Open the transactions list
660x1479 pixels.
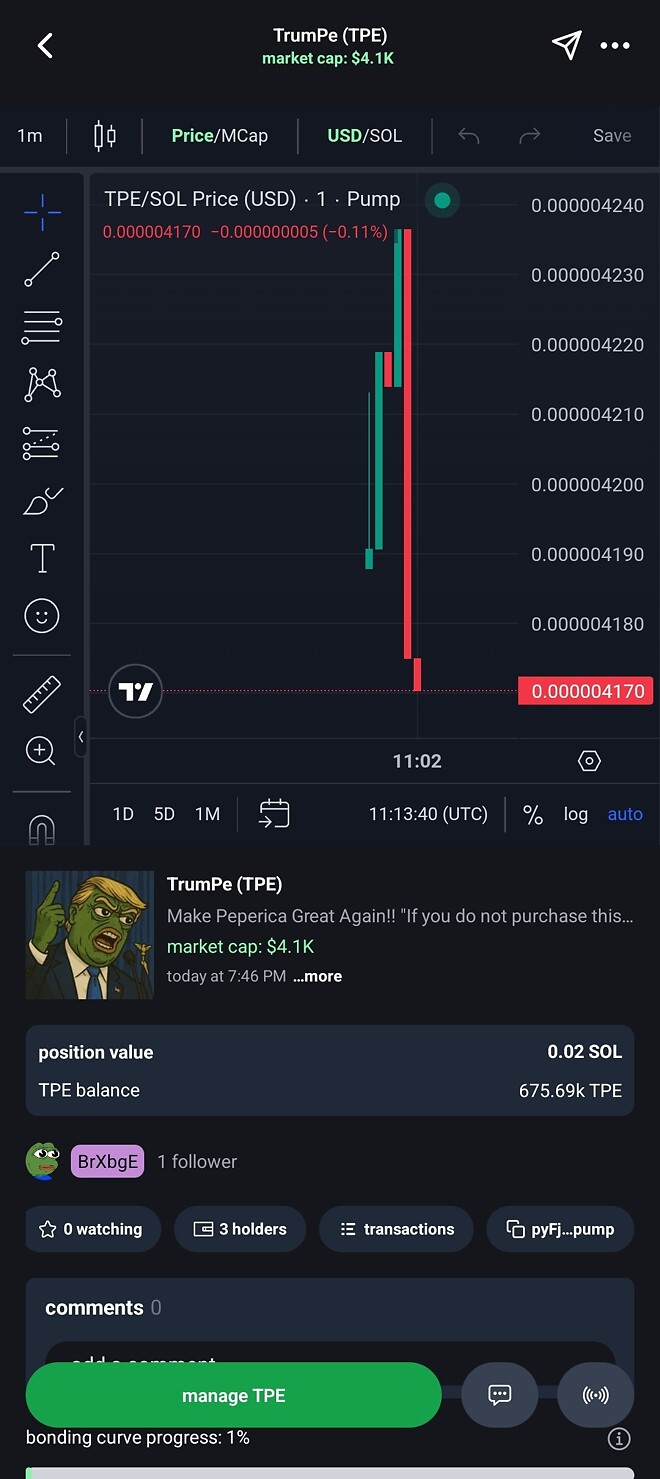(x=396, y=1229)
